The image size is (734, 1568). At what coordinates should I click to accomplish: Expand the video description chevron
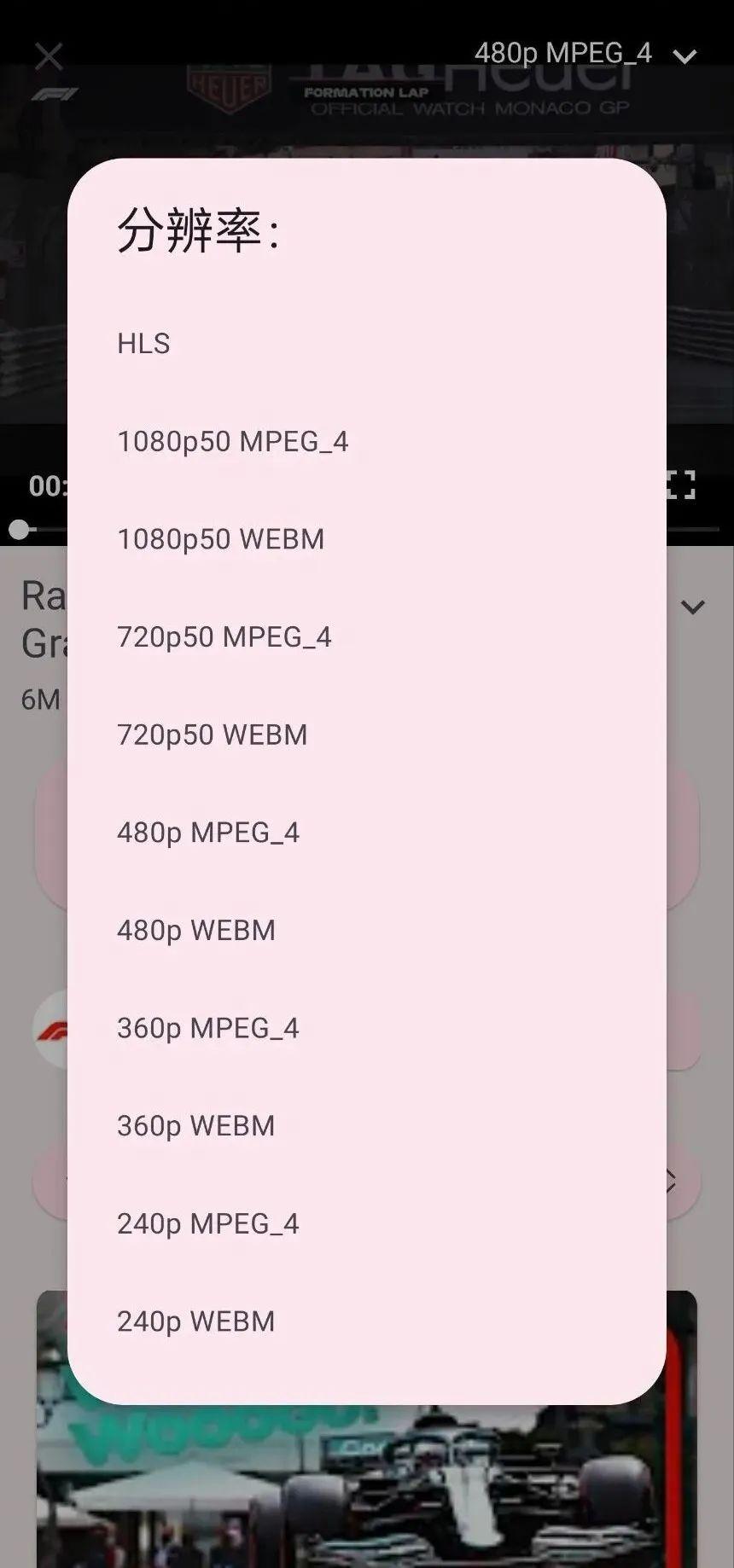point(693,607)
